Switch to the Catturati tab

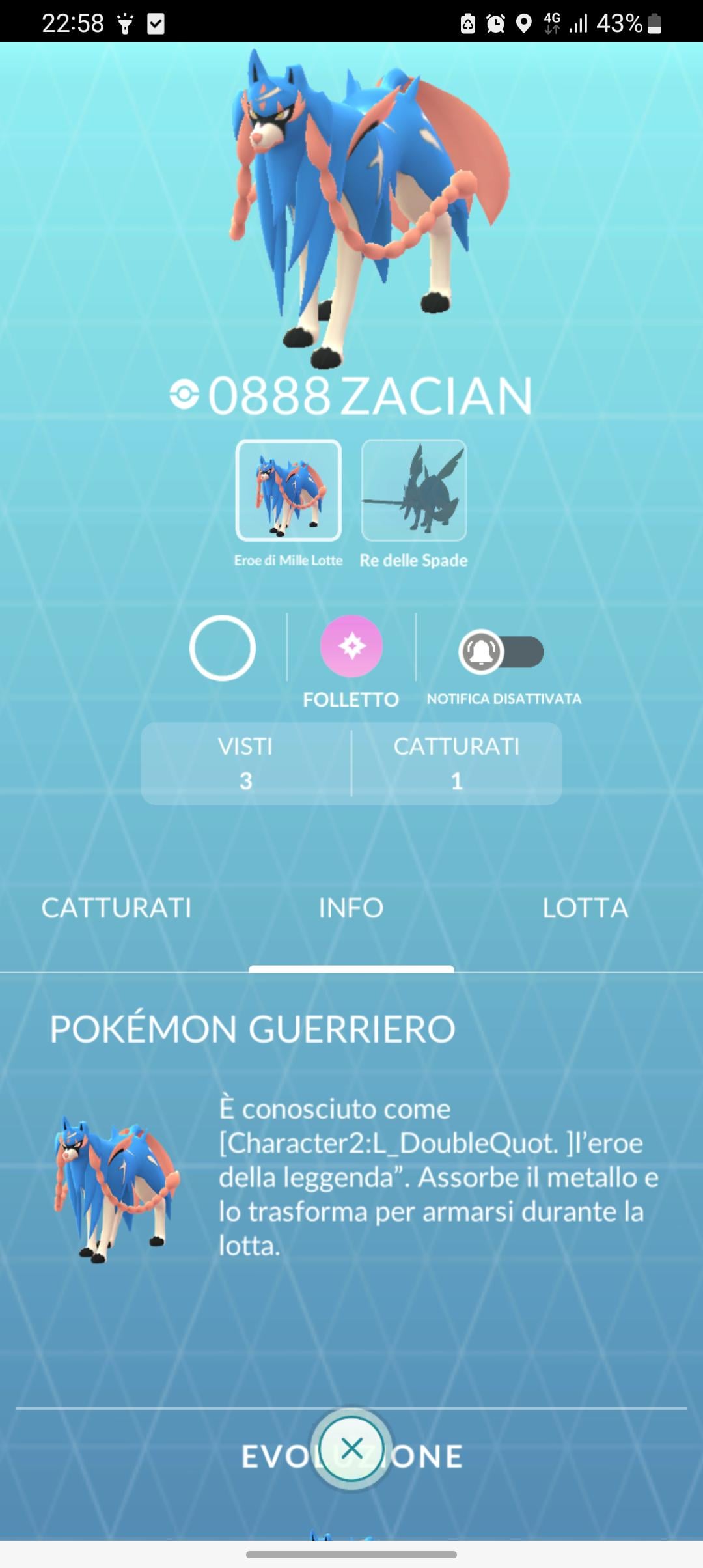(117, 908)
